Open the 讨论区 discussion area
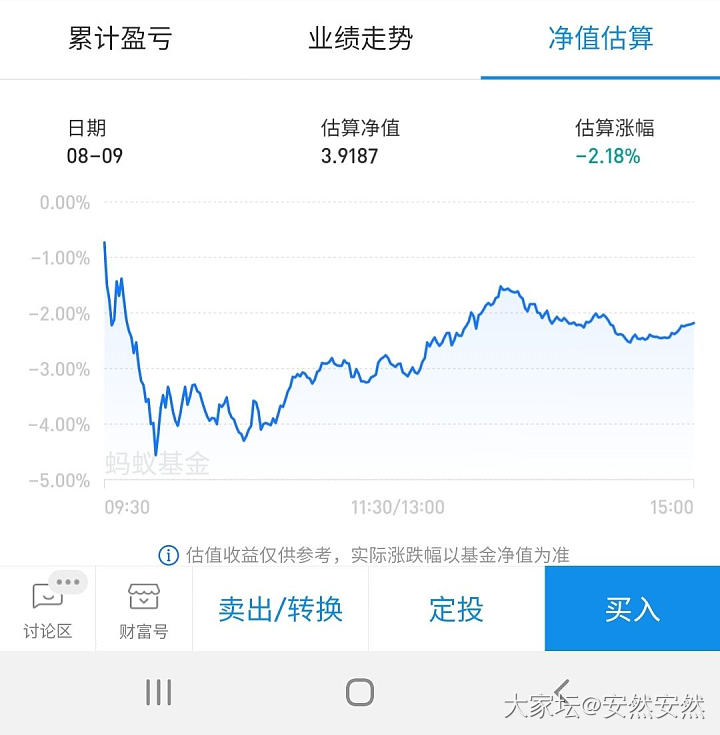720x735 pixels. (48, 608)
